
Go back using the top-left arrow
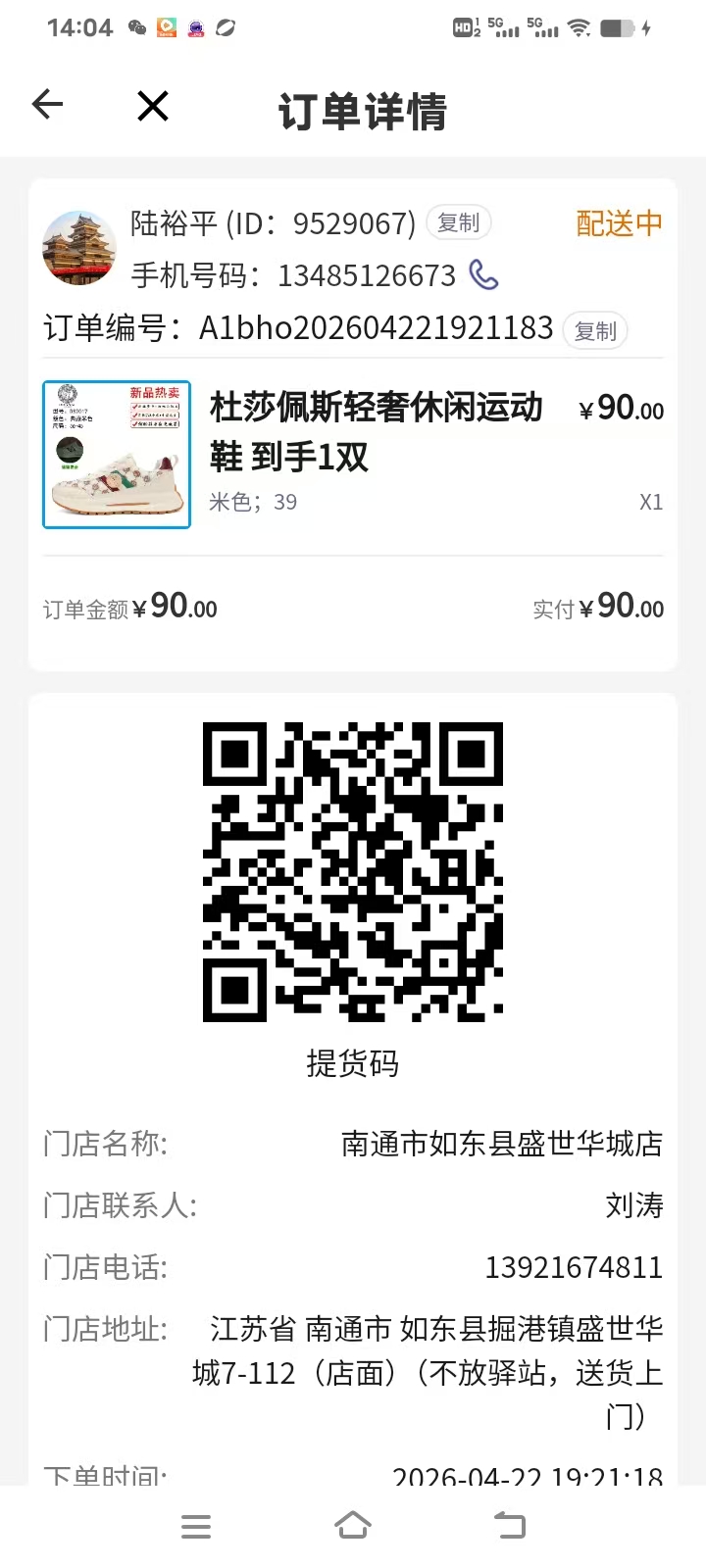point(47,104)
